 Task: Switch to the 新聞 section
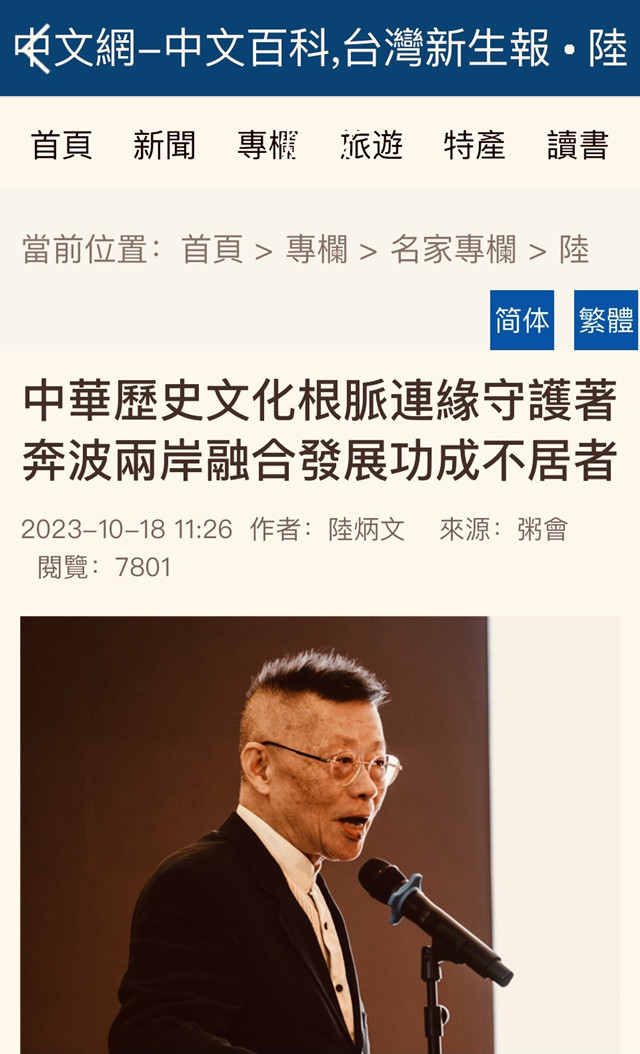165,146
